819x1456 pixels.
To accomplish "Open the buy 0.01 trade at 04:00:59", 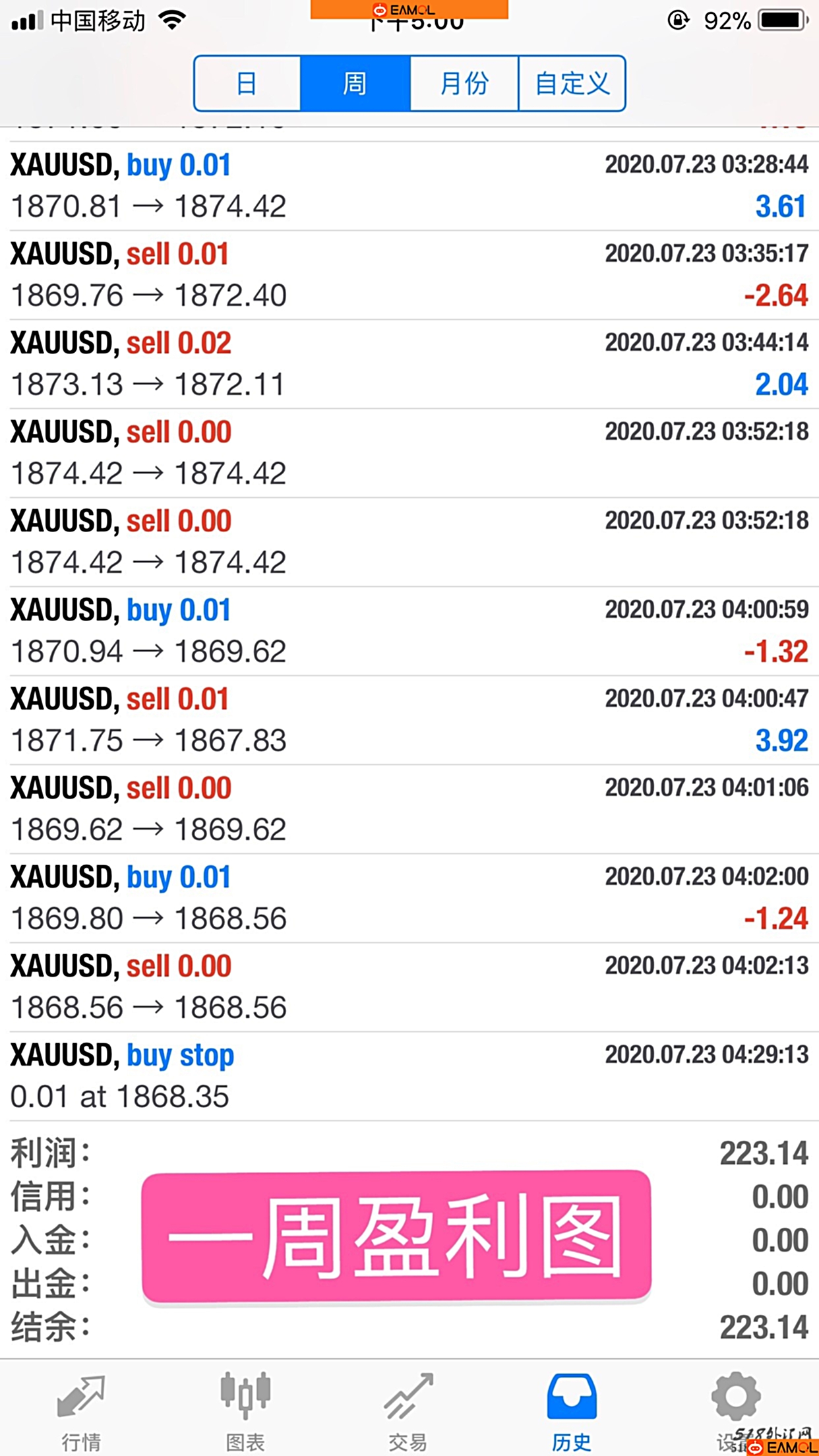I will pos(409,631).
